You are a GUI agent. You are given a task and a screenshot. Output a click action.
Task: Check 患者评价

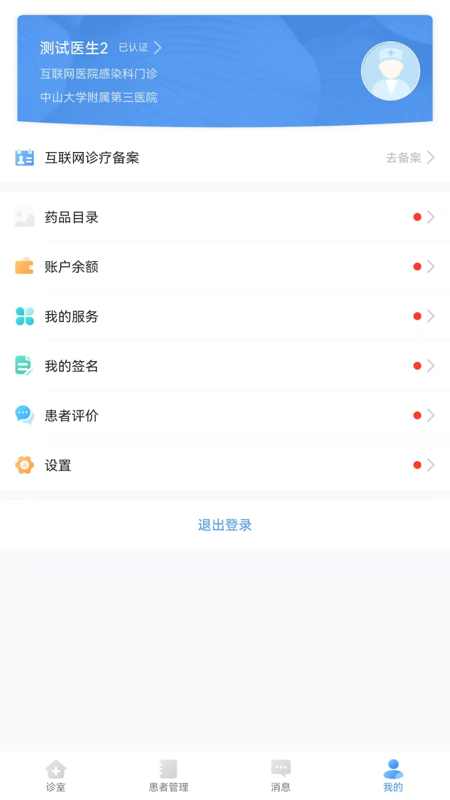coord(225,415)
